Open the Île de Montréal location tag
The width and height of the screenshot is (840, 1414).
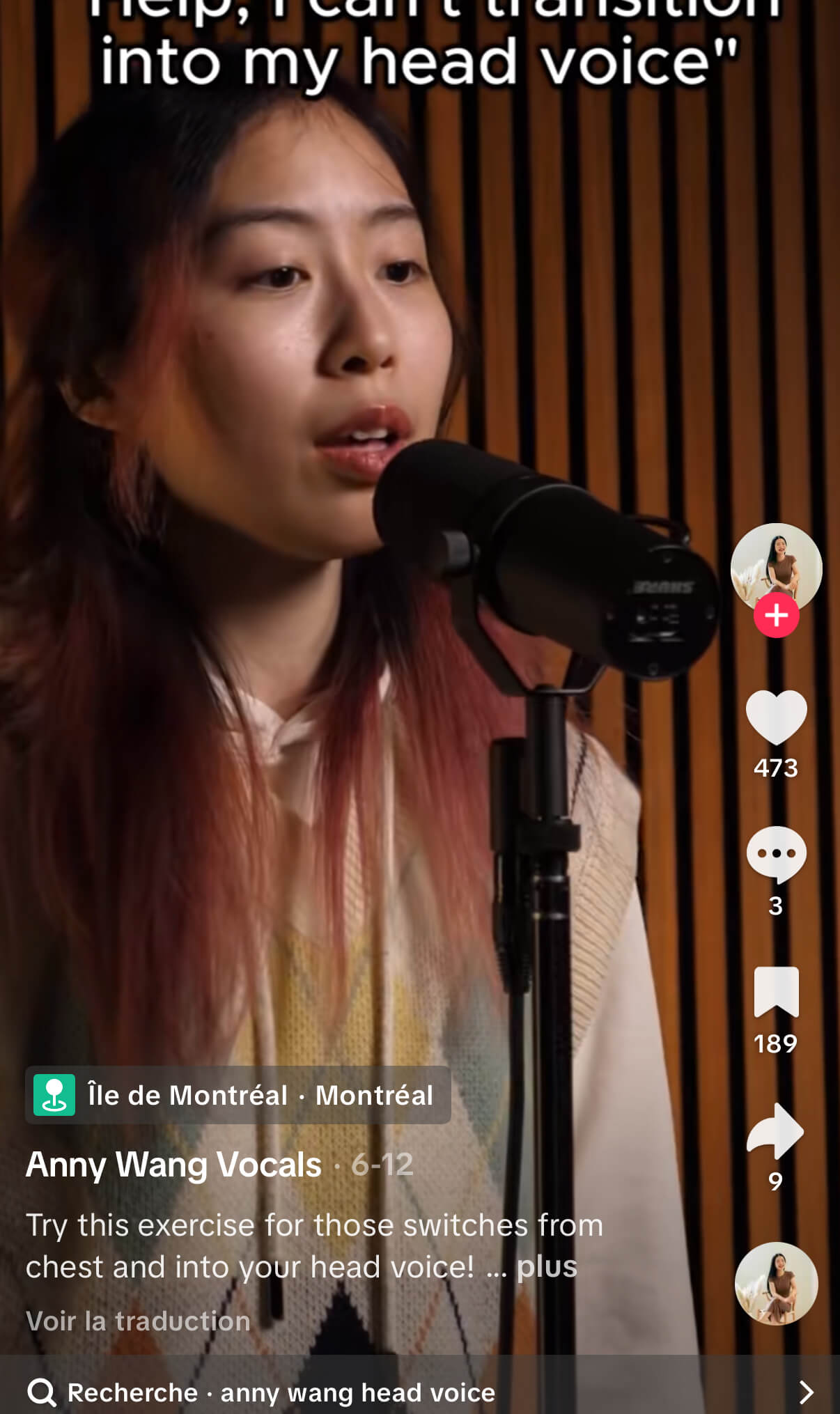pos(238,1095)
